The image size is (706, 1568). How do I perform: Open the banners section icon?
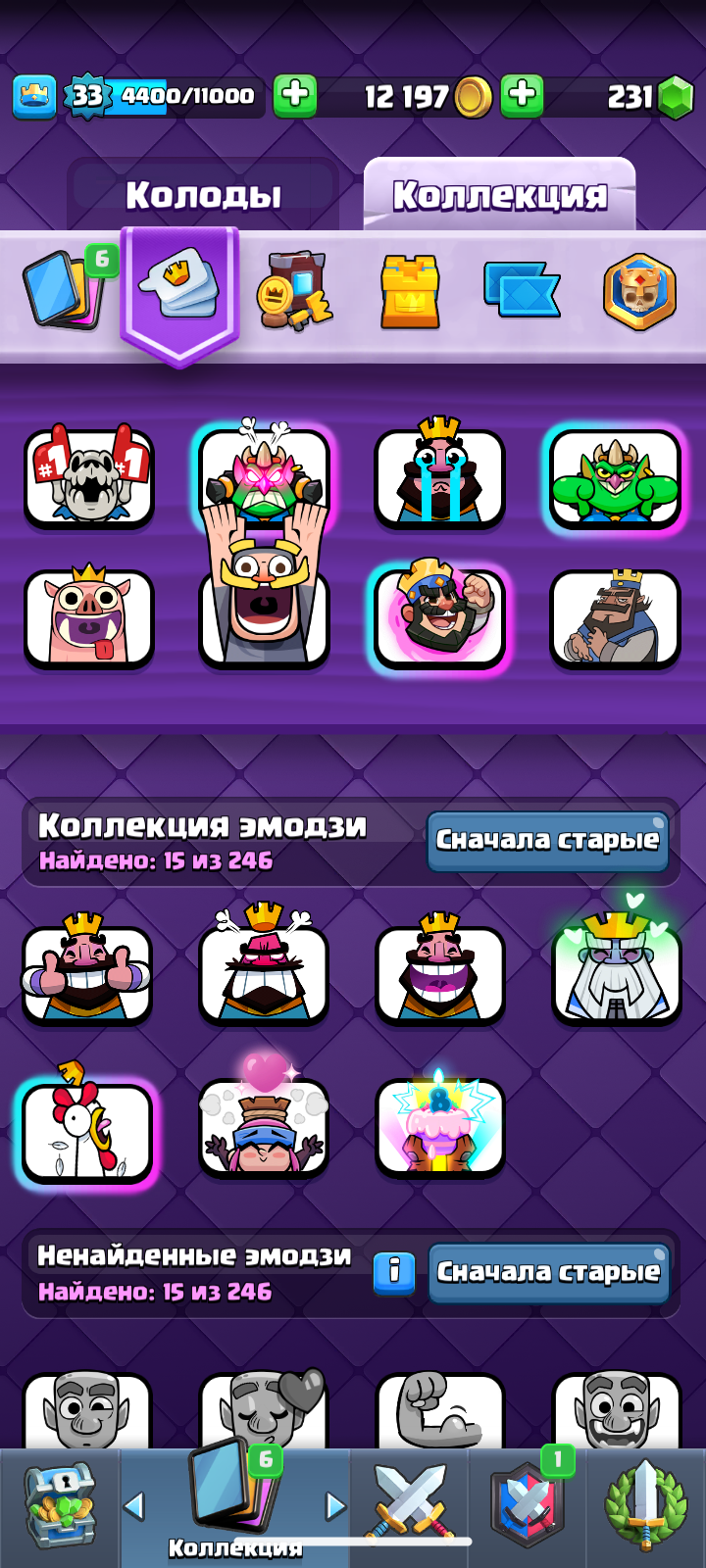point(522,289)
